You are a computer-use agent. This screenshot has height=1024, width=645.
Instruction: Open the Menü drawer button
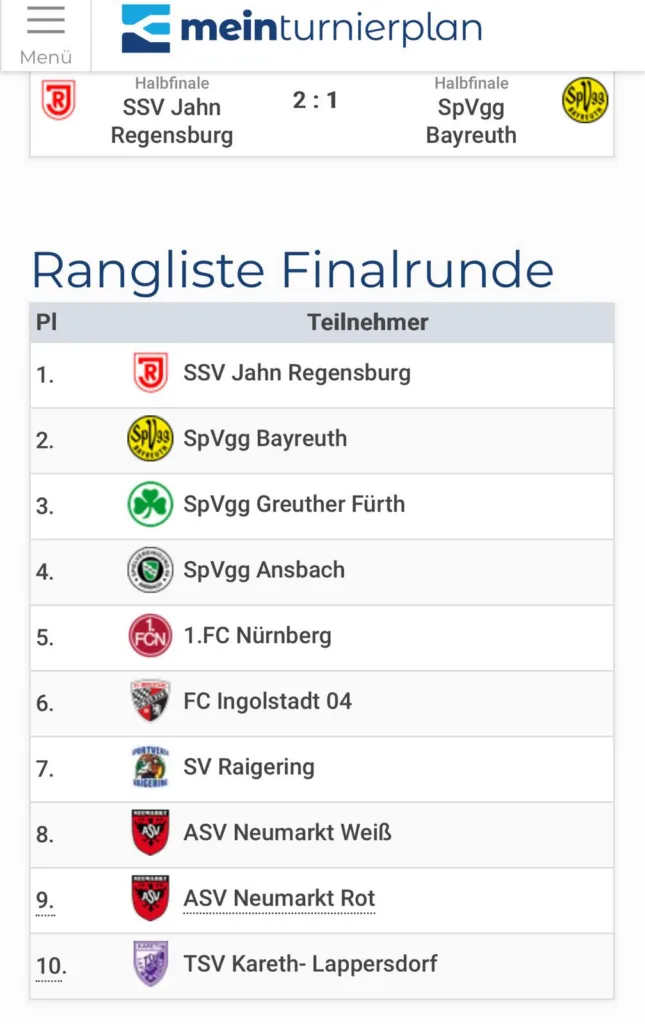[x=45, y=34]
